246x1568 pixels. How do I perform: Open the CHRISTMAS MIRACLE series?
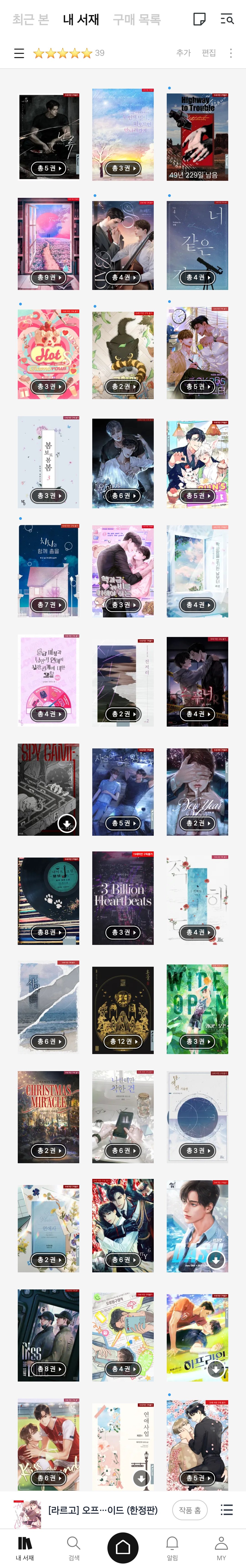(x=48, y=1116)
